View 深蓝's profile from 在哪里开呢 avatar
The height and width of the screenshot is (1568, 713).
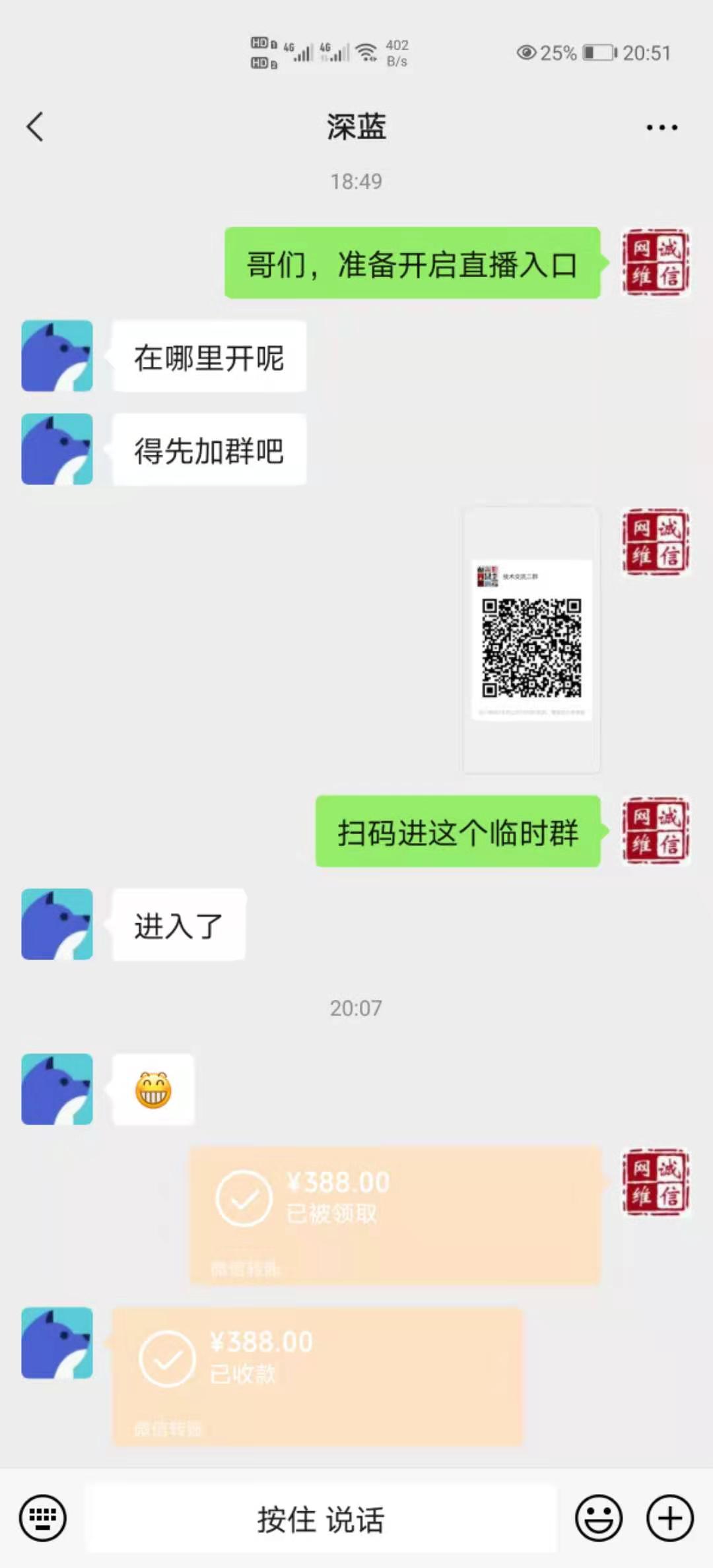tap(57, 356)
